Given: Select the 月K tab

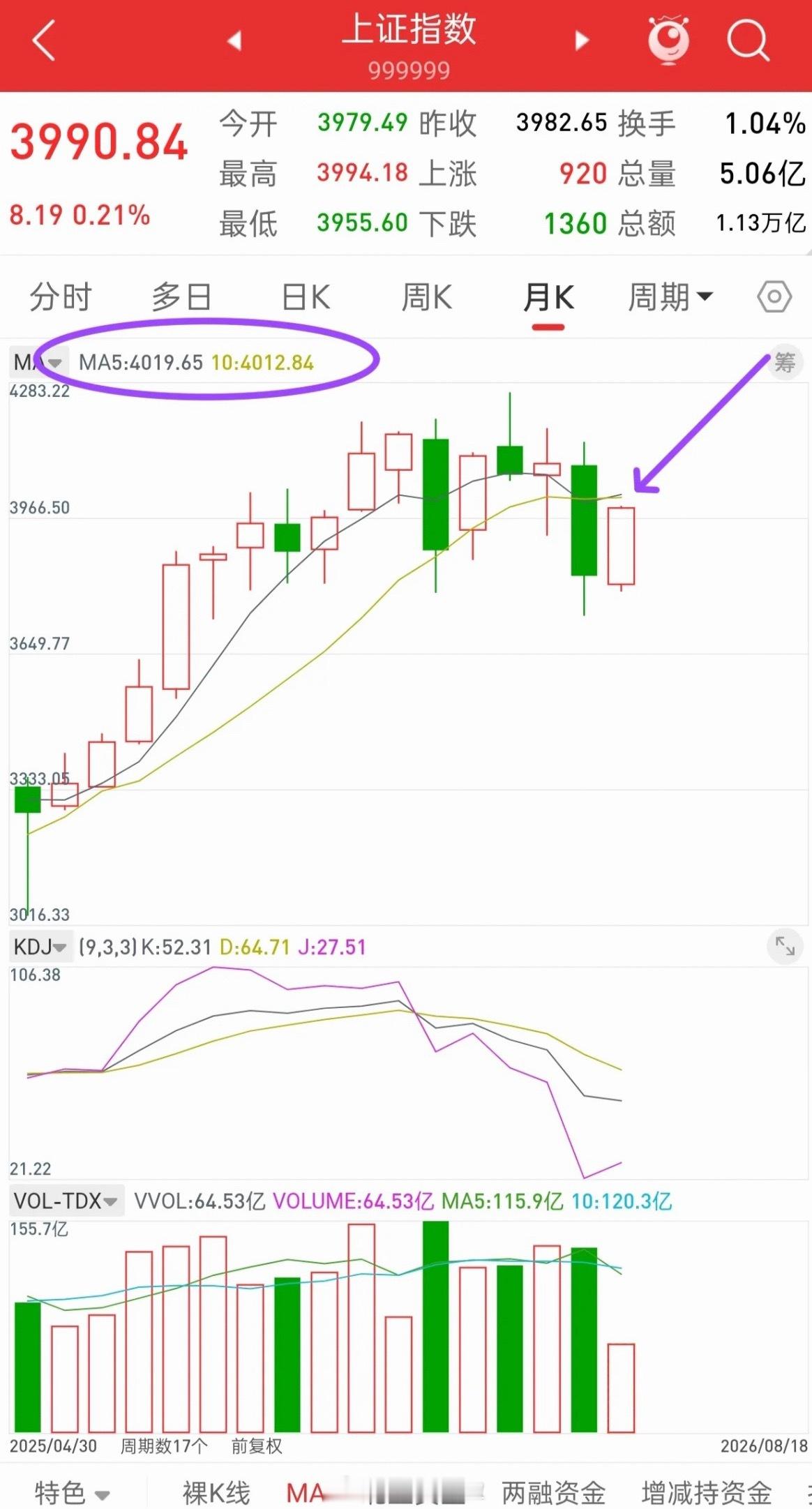Looking at the screenshot, I should coord(548,298).
